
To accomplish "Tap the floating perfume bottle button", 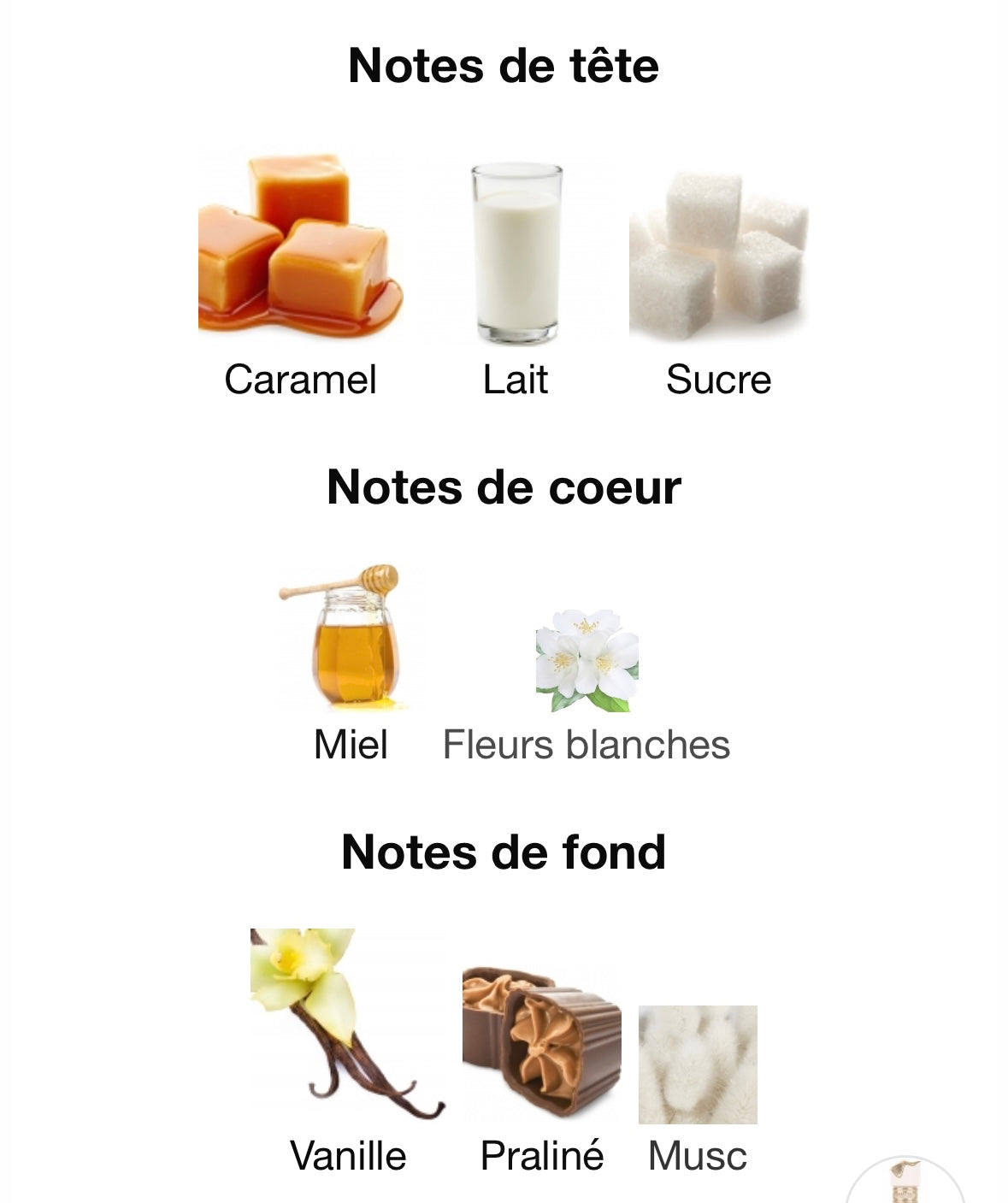I will point(905,1184).
